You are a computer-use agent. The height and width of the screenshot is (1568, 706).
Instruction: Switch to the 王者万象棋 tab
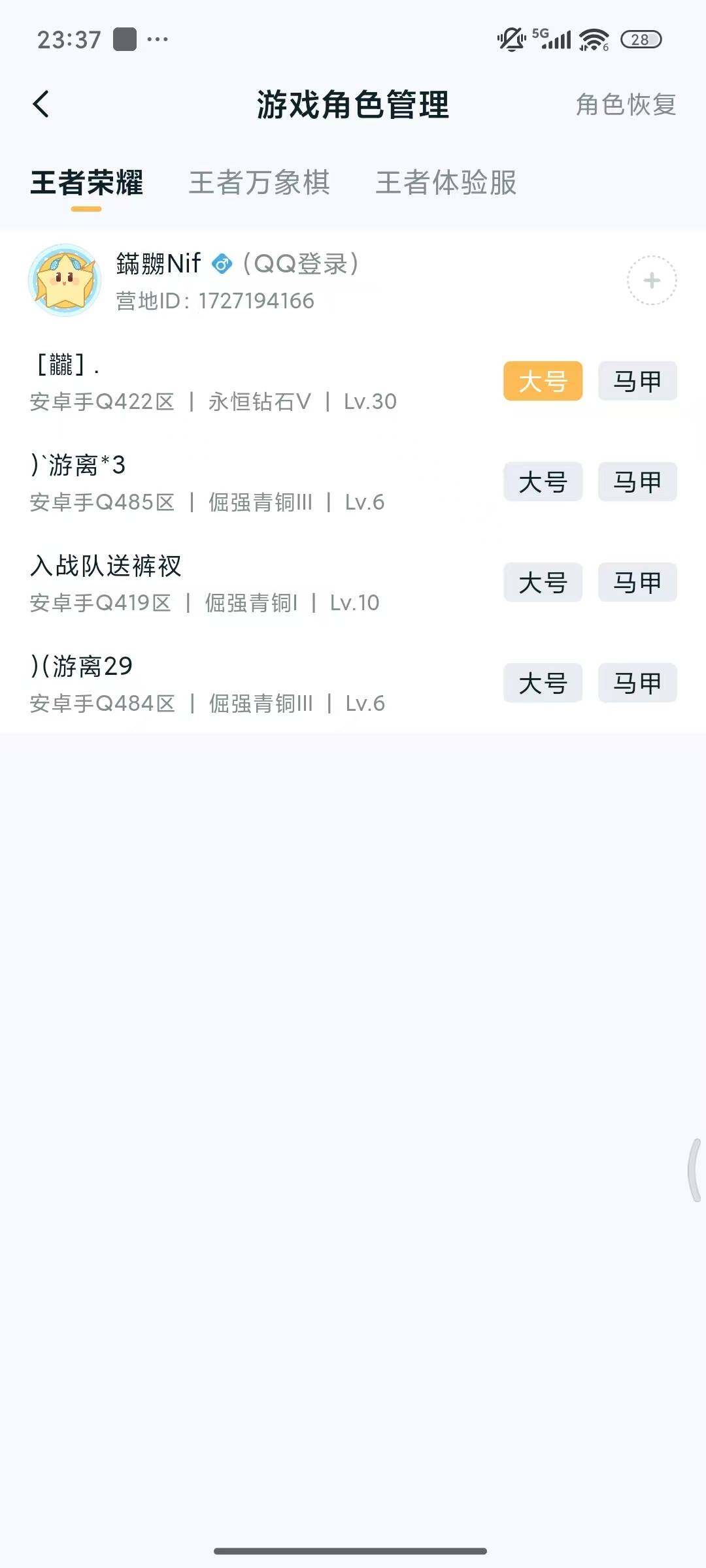click(260, 185)
